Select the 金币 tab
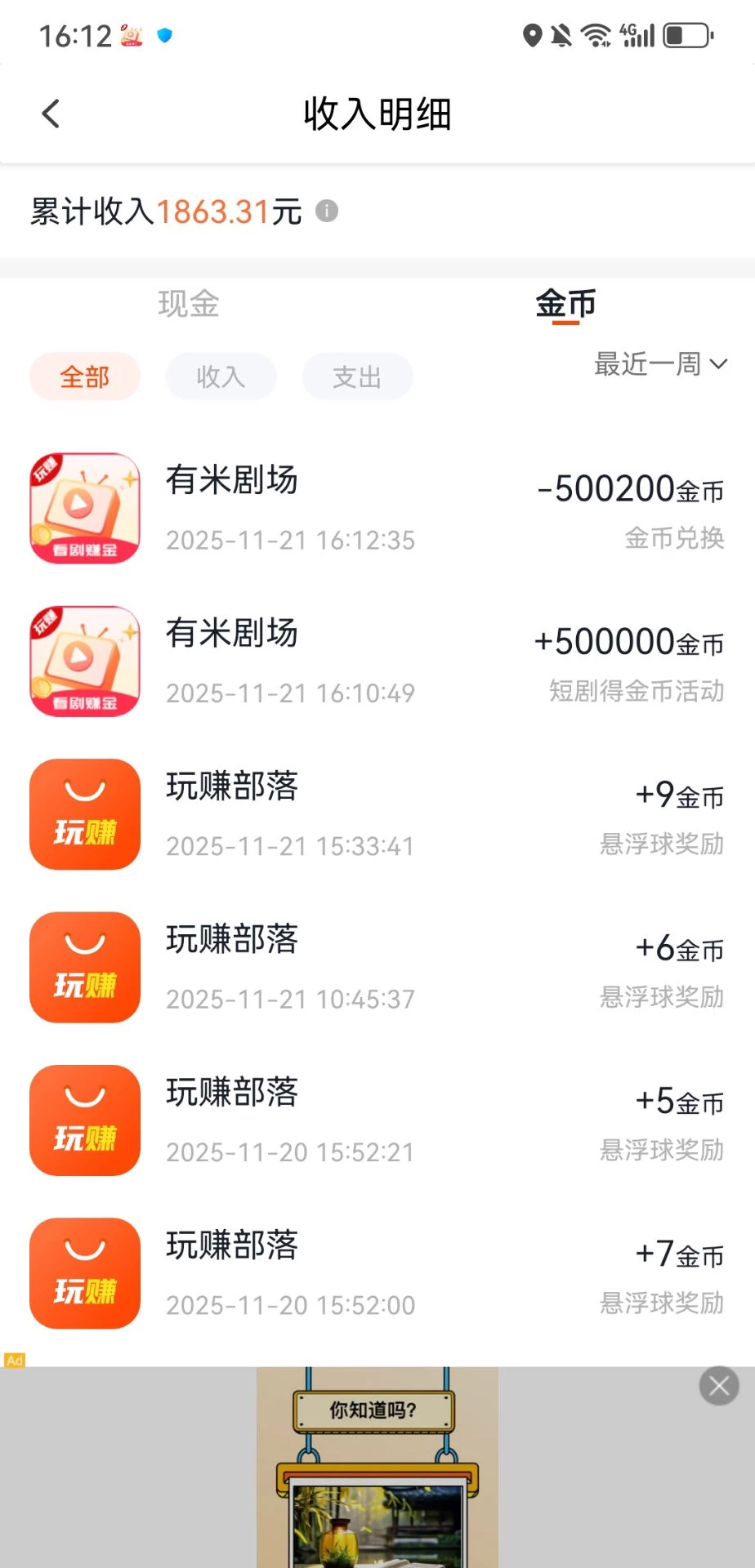755x1568 pixels. tap(565, 304)
